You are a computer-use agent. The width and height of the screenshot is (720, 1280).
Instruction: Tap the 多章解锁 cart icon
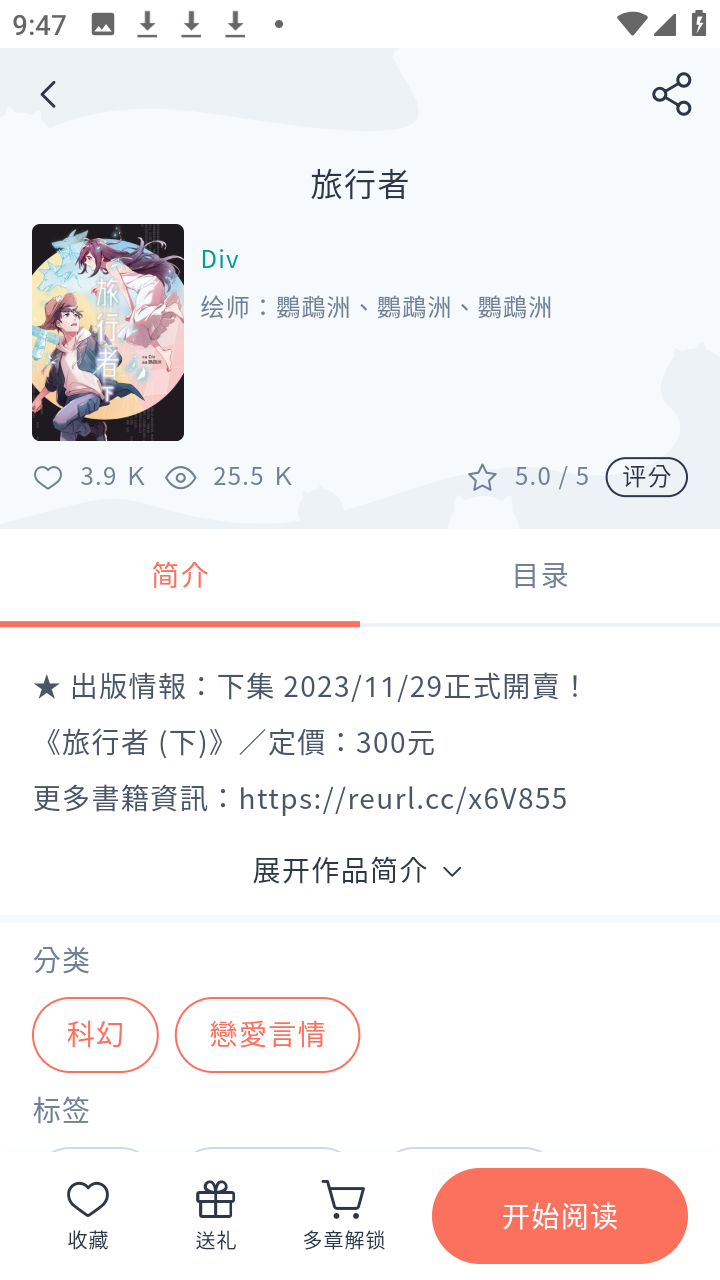[343, 1197]
